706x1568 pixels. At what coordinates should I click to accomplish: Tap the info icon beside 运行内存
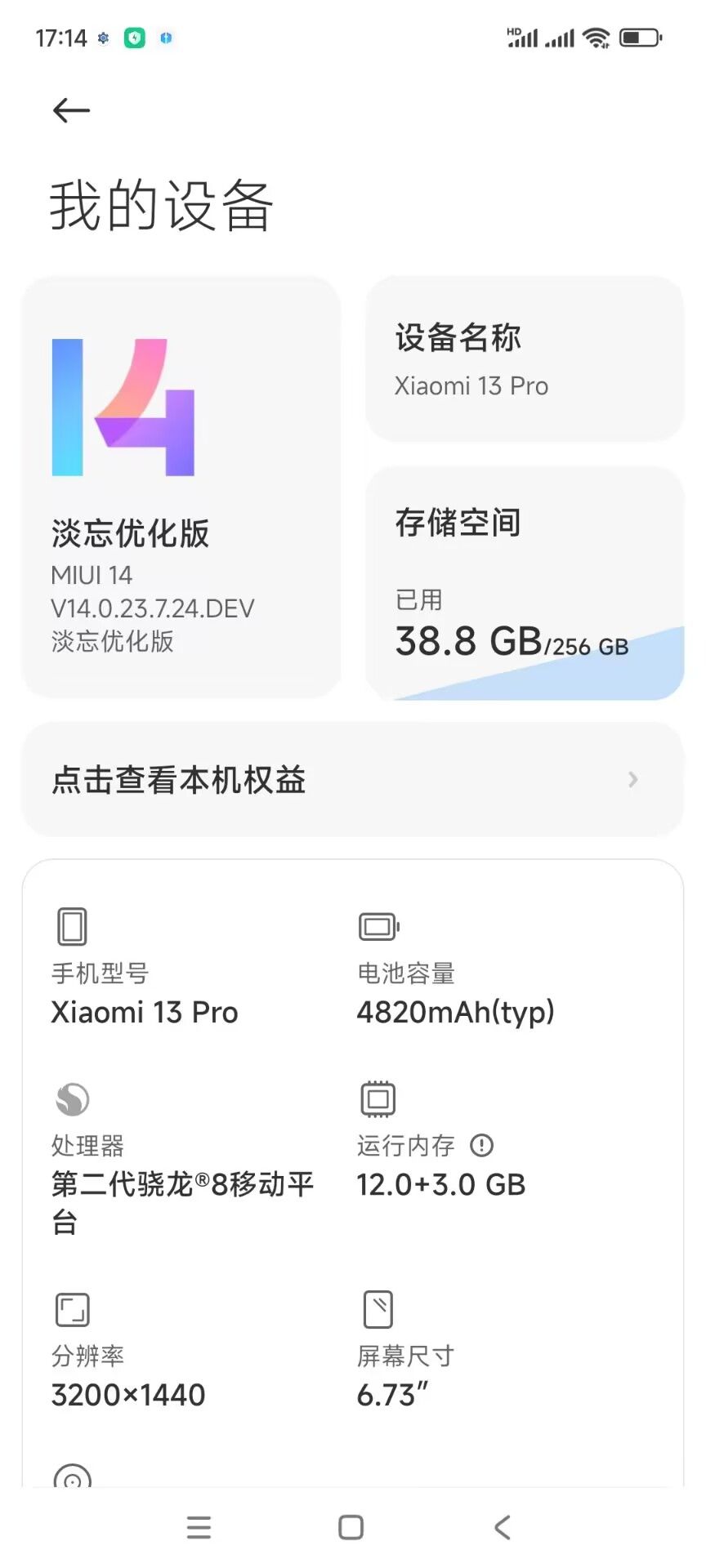(x=482, y=1145)
